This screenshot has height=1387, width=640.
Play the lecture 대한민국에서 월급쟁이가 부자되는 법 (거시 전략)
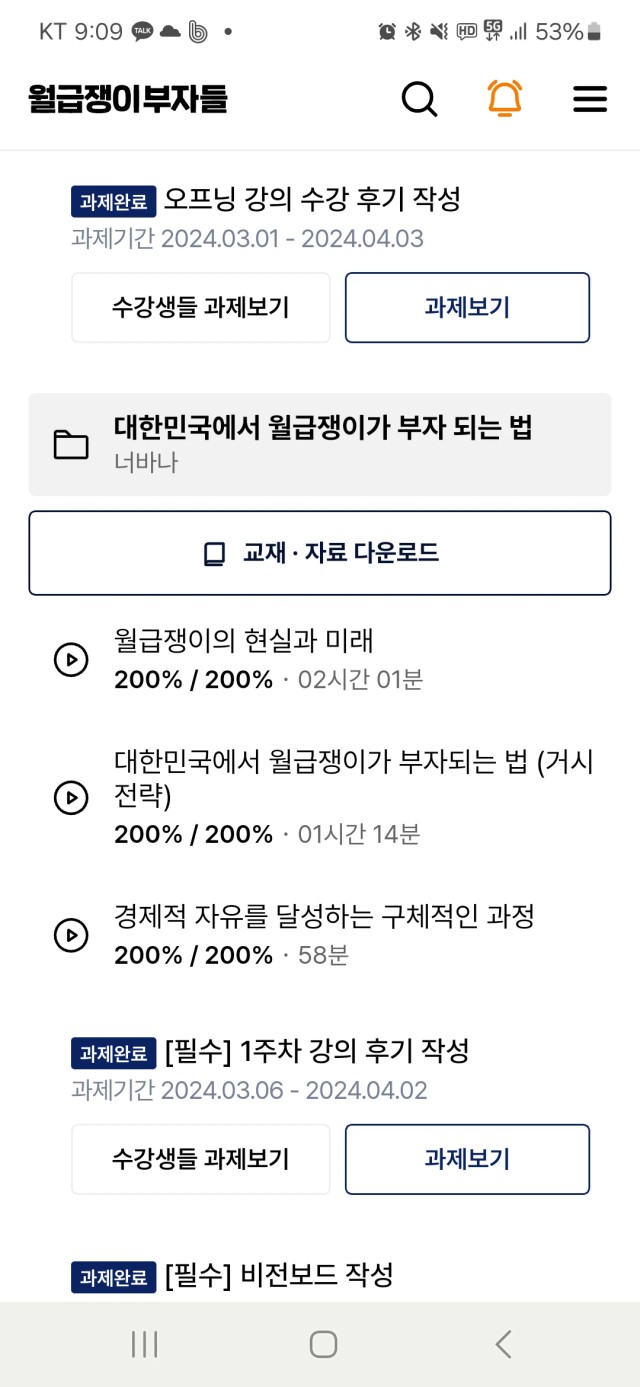(x=70, y=797)
